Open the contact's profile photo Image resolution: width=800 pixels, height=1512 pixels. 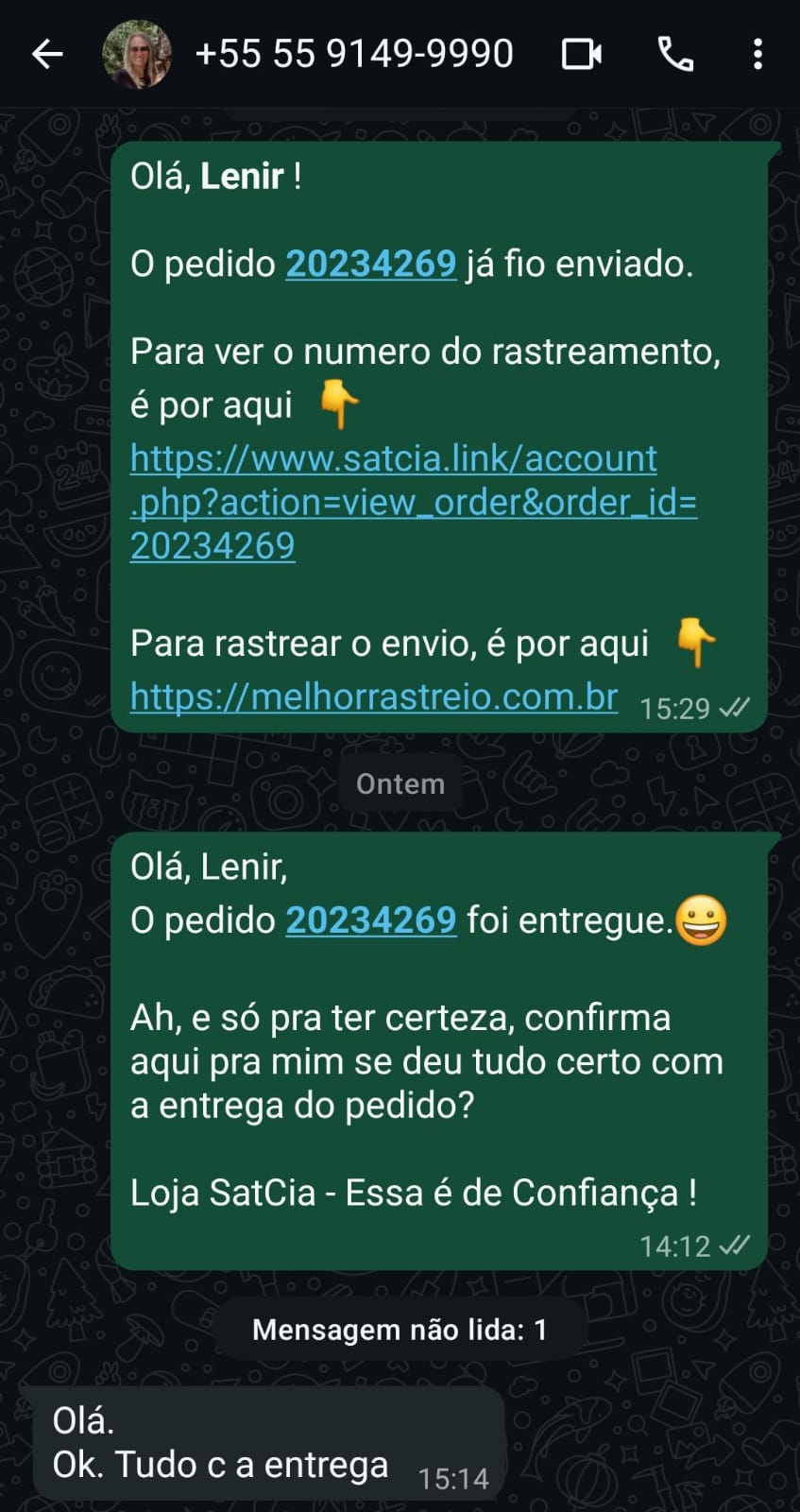137,55
